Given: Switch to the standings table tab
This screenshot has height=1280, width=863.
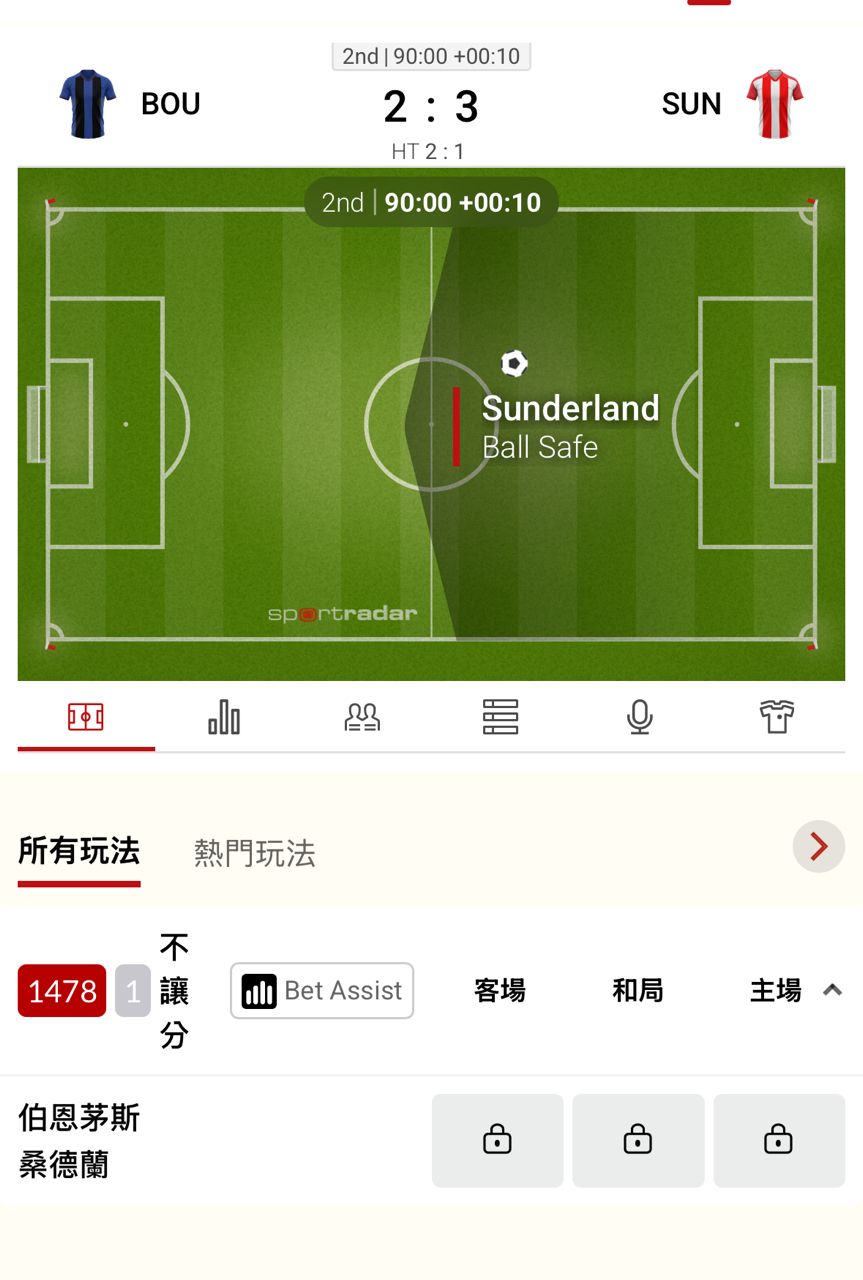Looking at the screenshot, I should tap(500, 717).
